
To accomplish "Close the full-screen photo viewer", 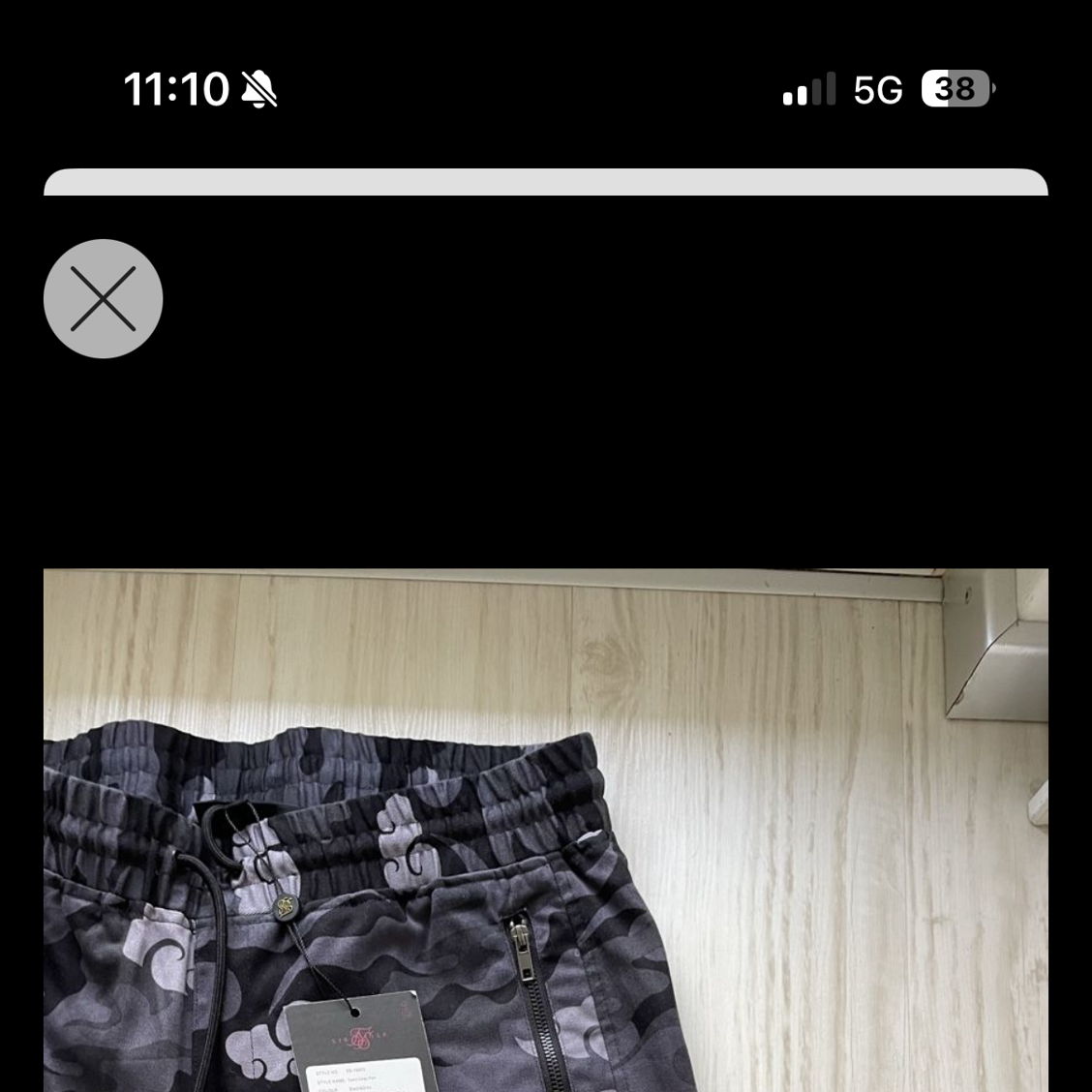I will [x=103, y=298].
